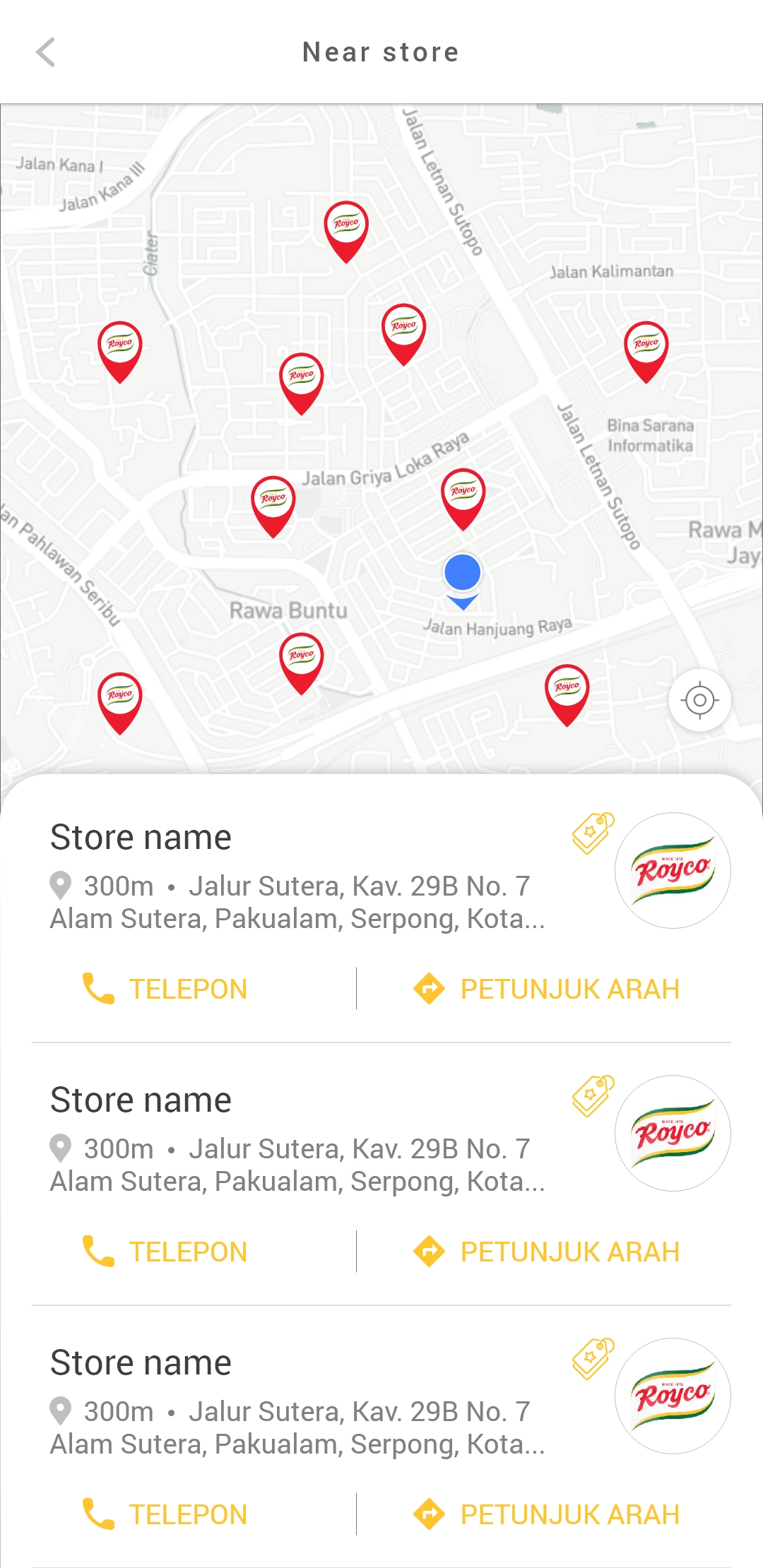Viewport: 763px width, 1568px height.
Task: Open PETUNJUK ARAH for the second store
Action: [546, 1252]
